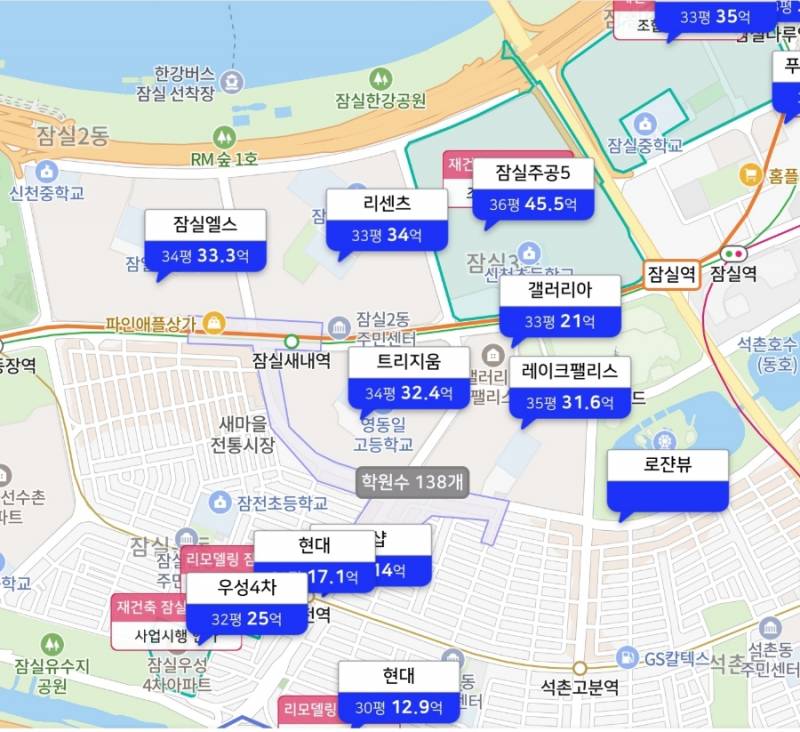The height and width of the screenshot is (732, 800).
Task: Tap the 33평 35억 marker
Action: pos(720,17)
